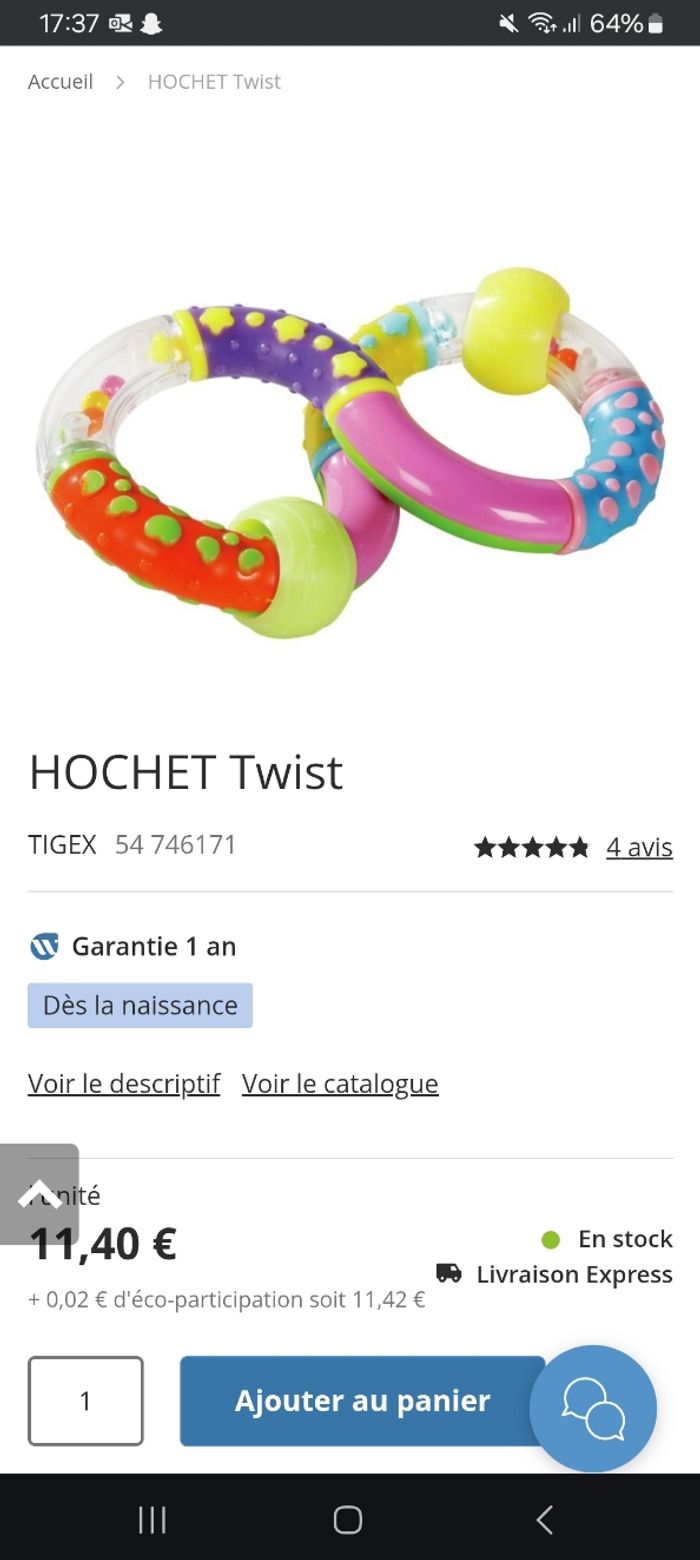Open the 4 avis reviews link
Image resolution: width=700 pixels, height=1560 pixels.
[x=639, y=847]
